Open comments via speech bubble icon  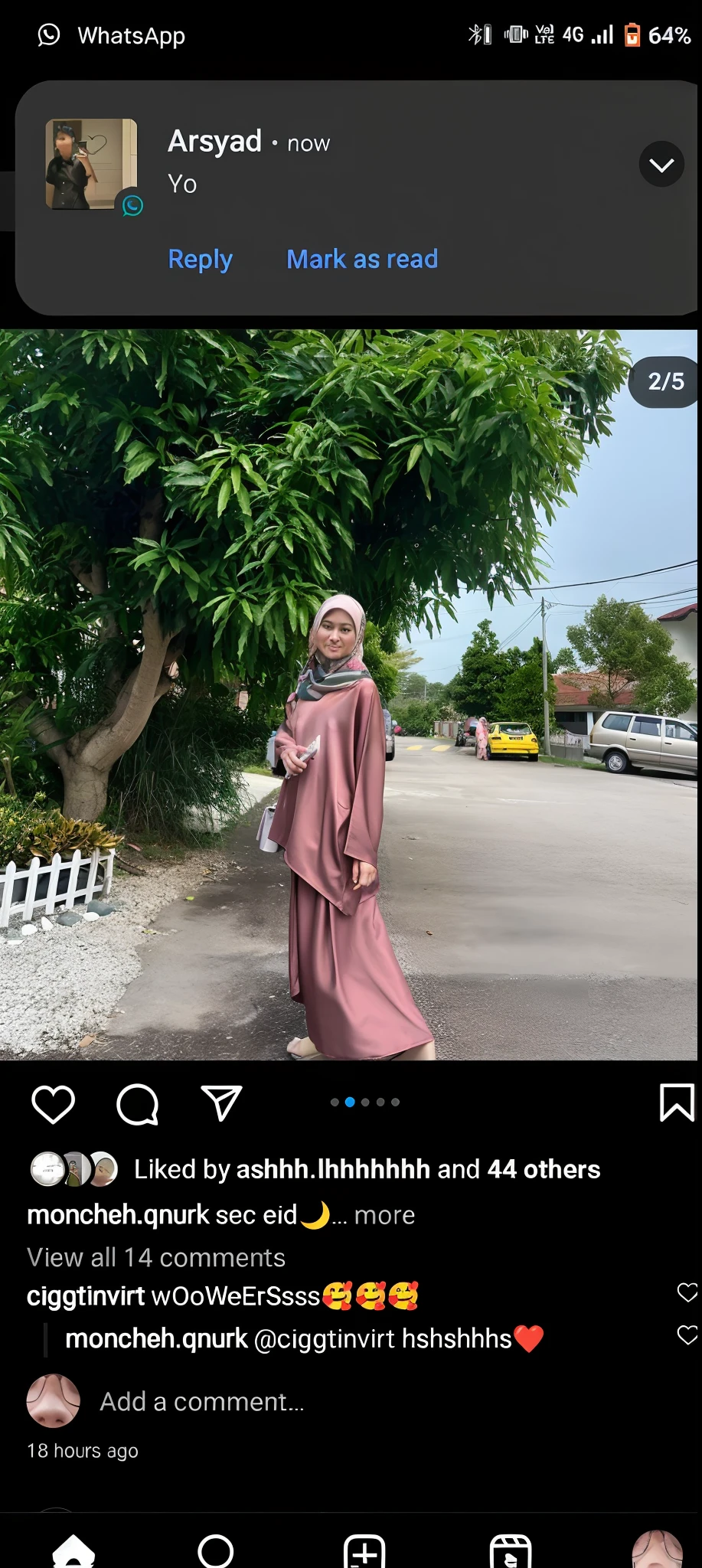coord(138,1103)
